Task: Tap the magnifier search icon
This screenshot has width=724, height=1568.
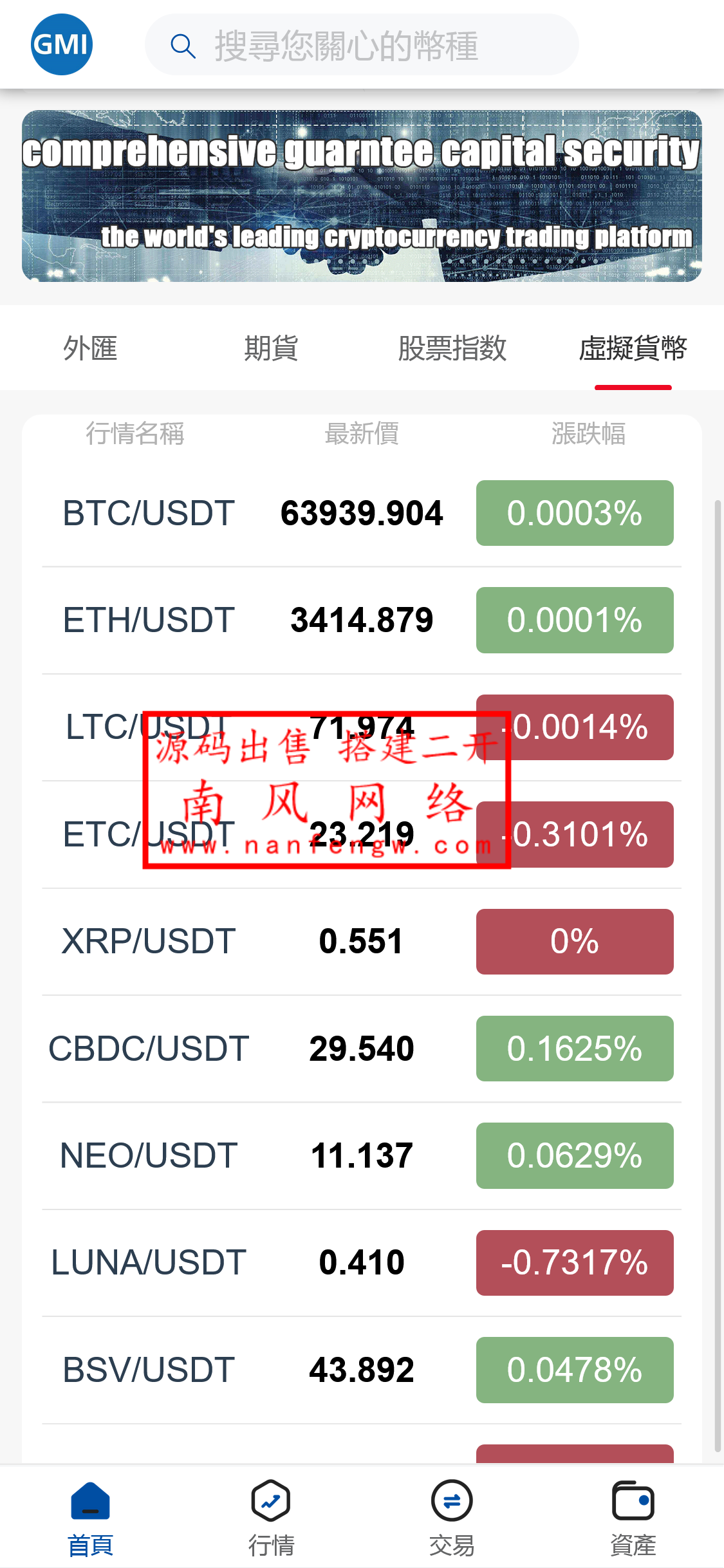Action: coord(183,45)
